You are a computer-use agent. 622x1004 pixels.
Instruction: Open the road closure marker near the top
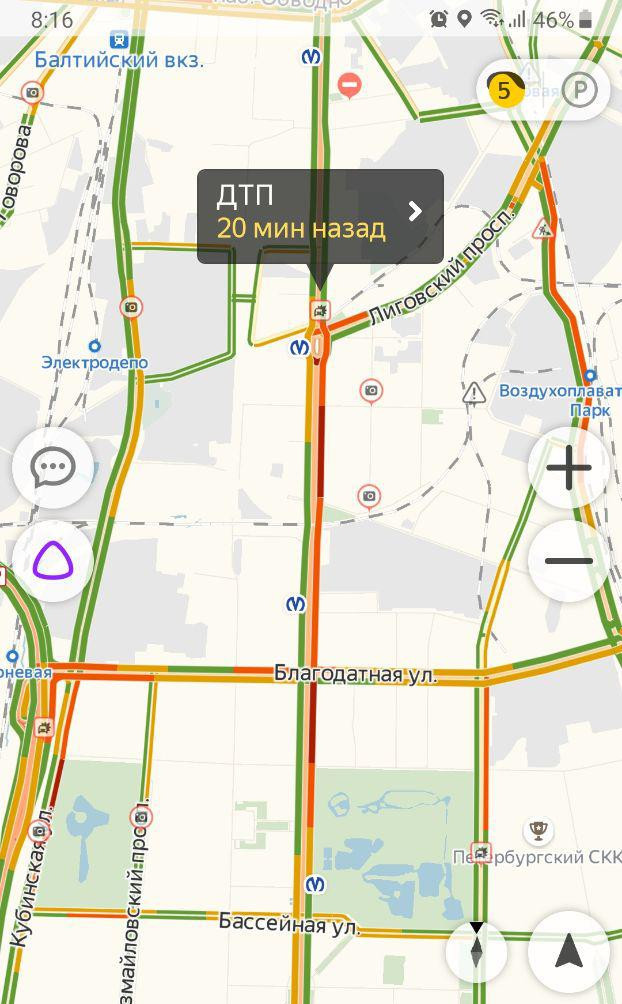(x=349, y=85)
